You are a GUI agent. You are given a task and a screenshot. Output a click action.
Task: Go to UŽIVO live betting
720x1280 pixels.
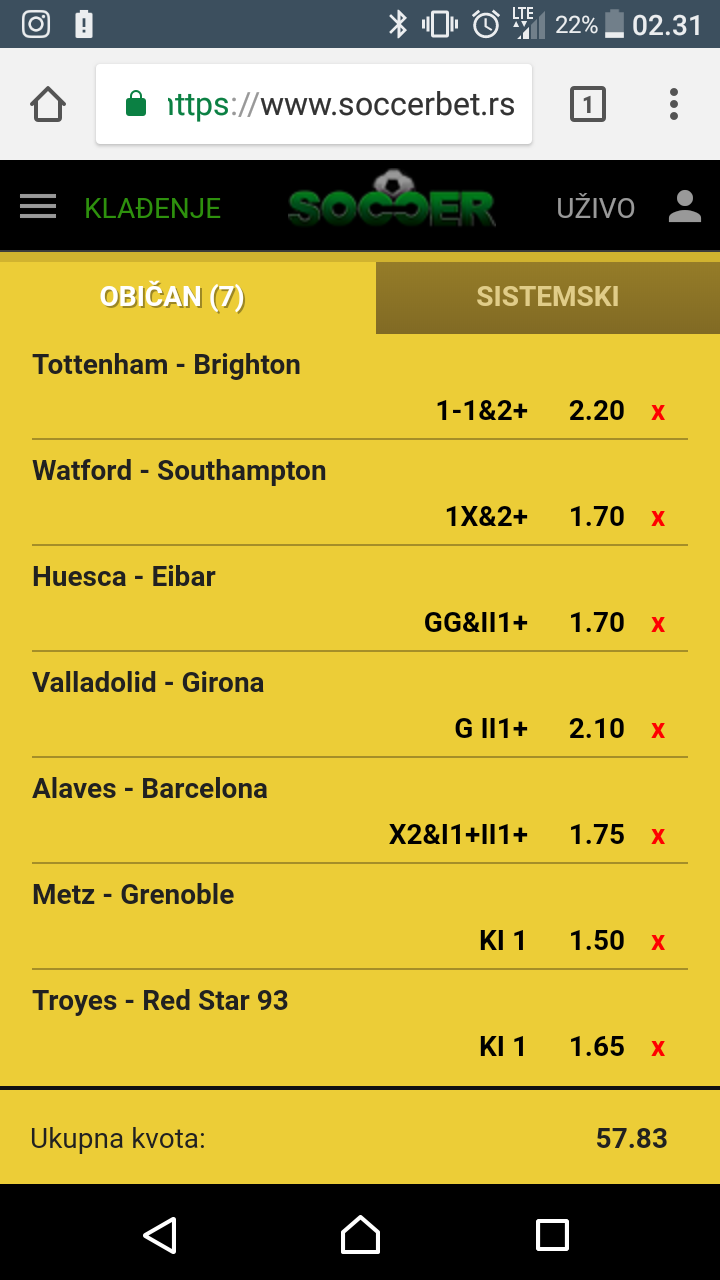click(x=596, y=208)
